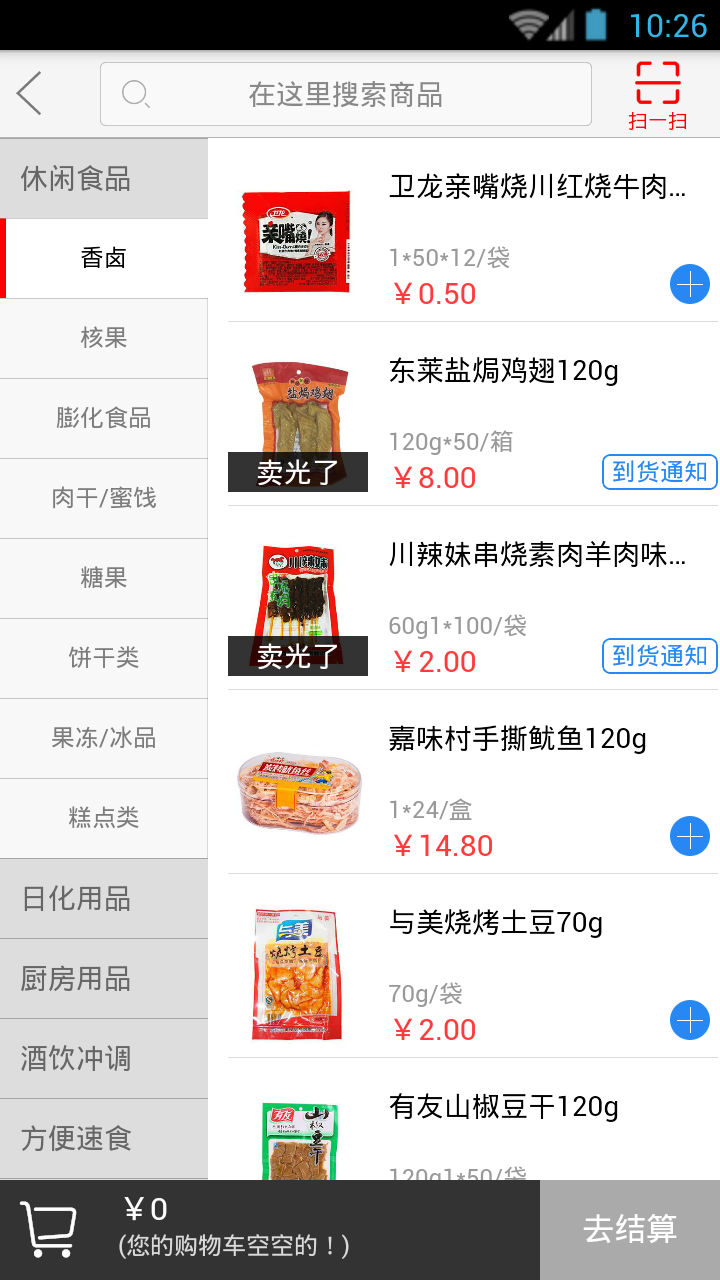Open the 有友山椒豆干120g product link
The width and height of the screenshot is (720, 1280).
pyautogui.click(x=502, y=1107)
